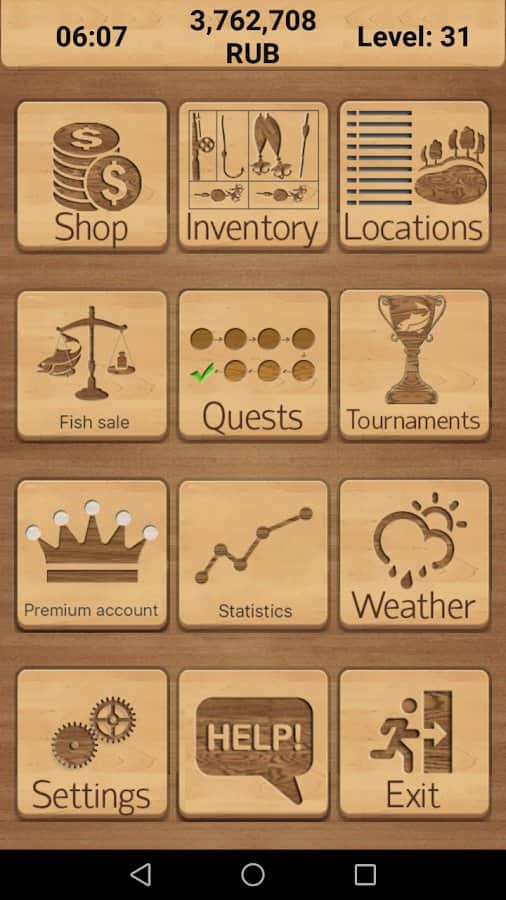Image resolution: width=506 pixels, height=900 pixels.
Task: Open the Inventory tile
Action: pyautogui.click(x=253, y=176)
